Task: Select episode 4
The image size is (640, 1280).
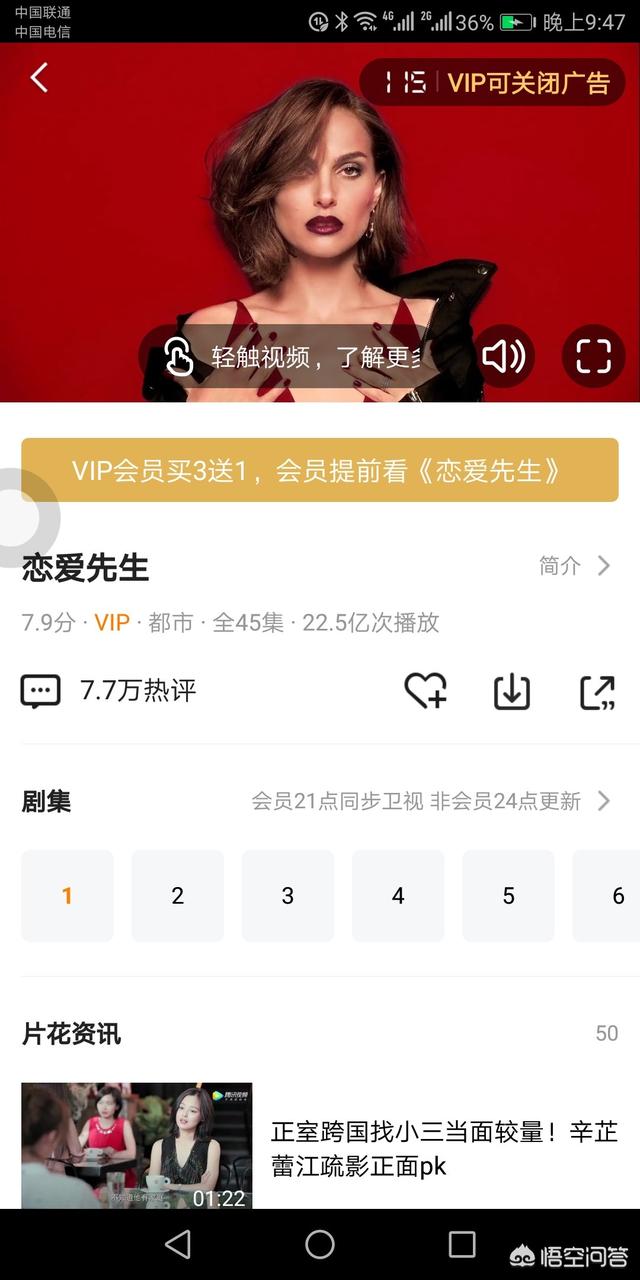Action: 398,896
